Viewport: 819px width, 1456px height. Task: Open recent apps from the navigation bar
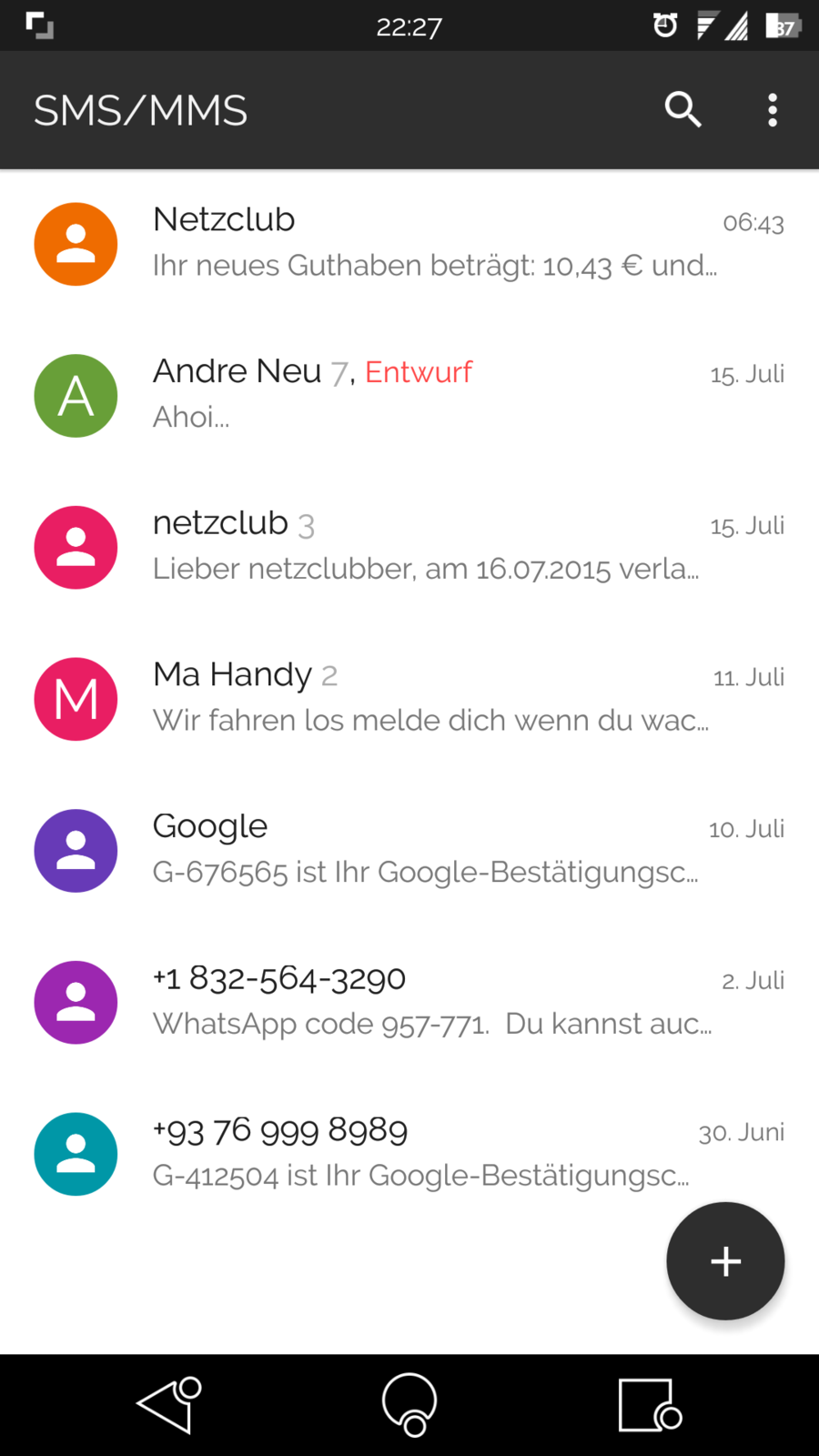click(649, 1405)
